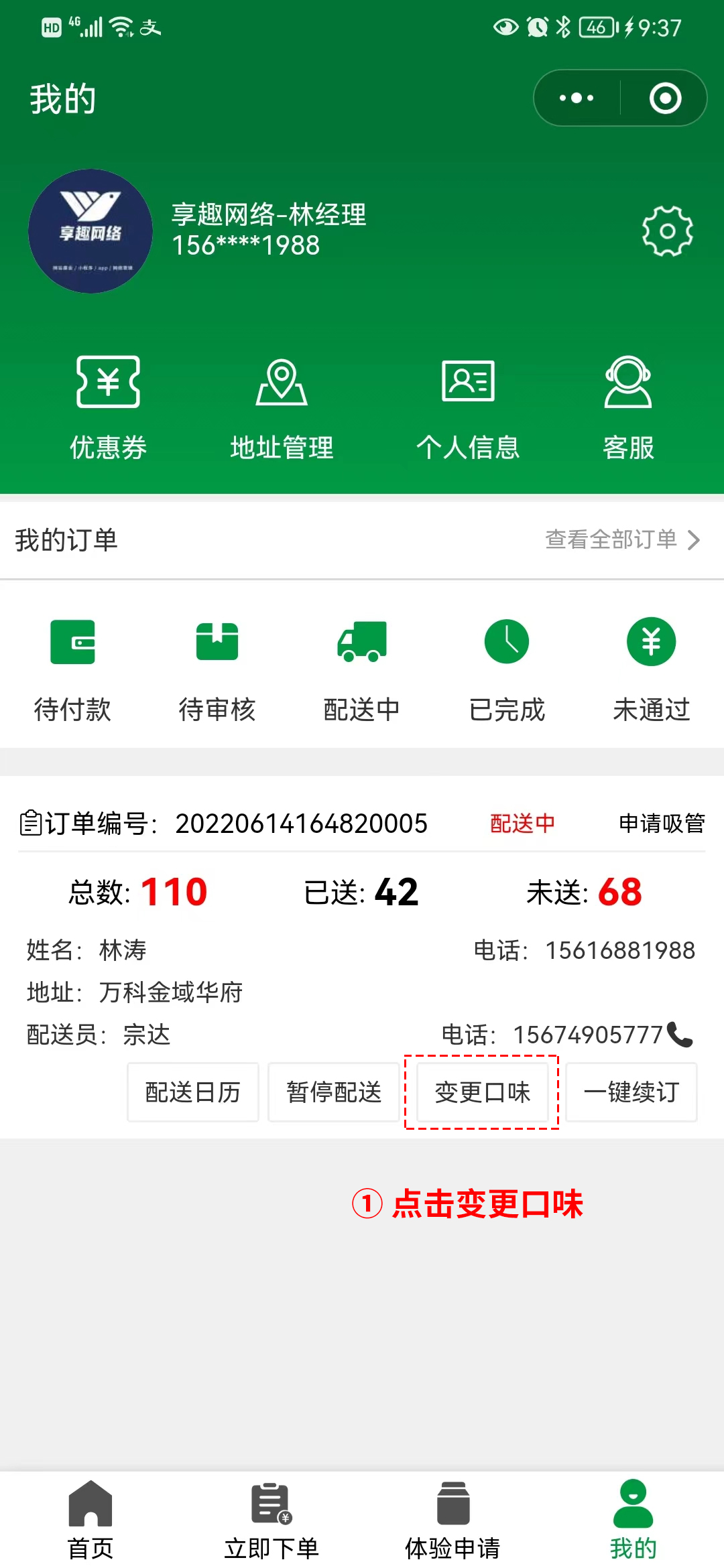The width and height of the screenshot is (724, 1568).
Task: Tap 申请吸管 to request straws
Action: click(661, 823)
